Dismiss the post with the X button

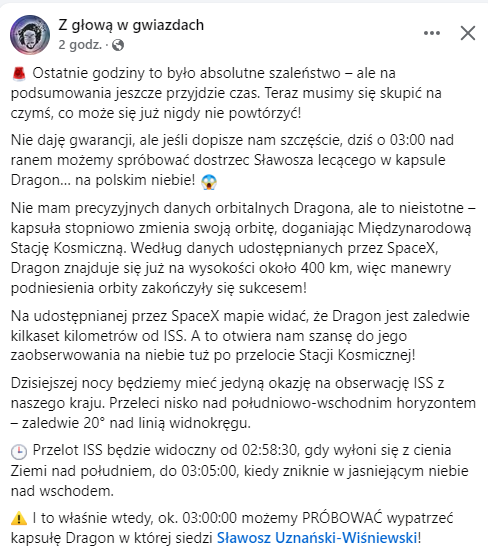(468, 33)
